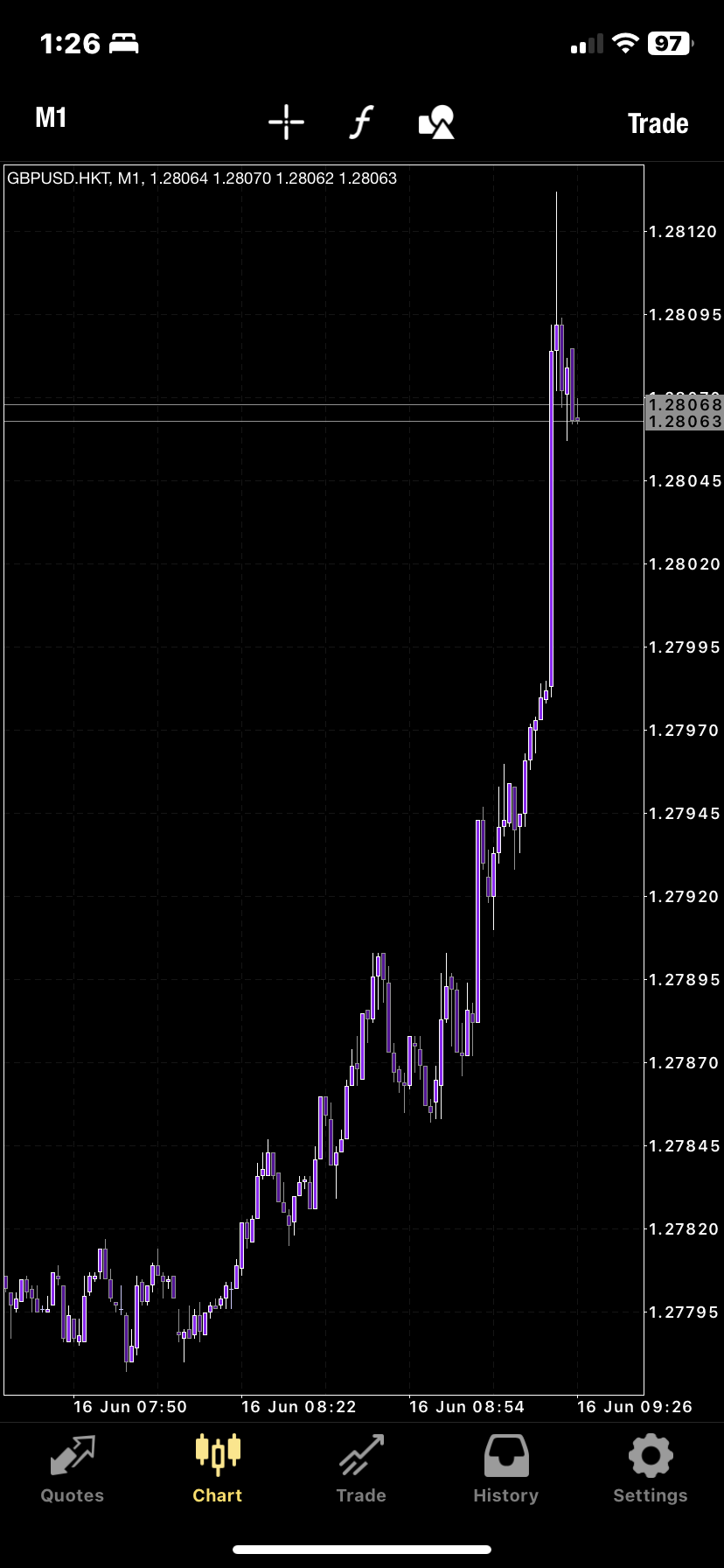Switch to the Quotes tab

(x=73, y=1470)
